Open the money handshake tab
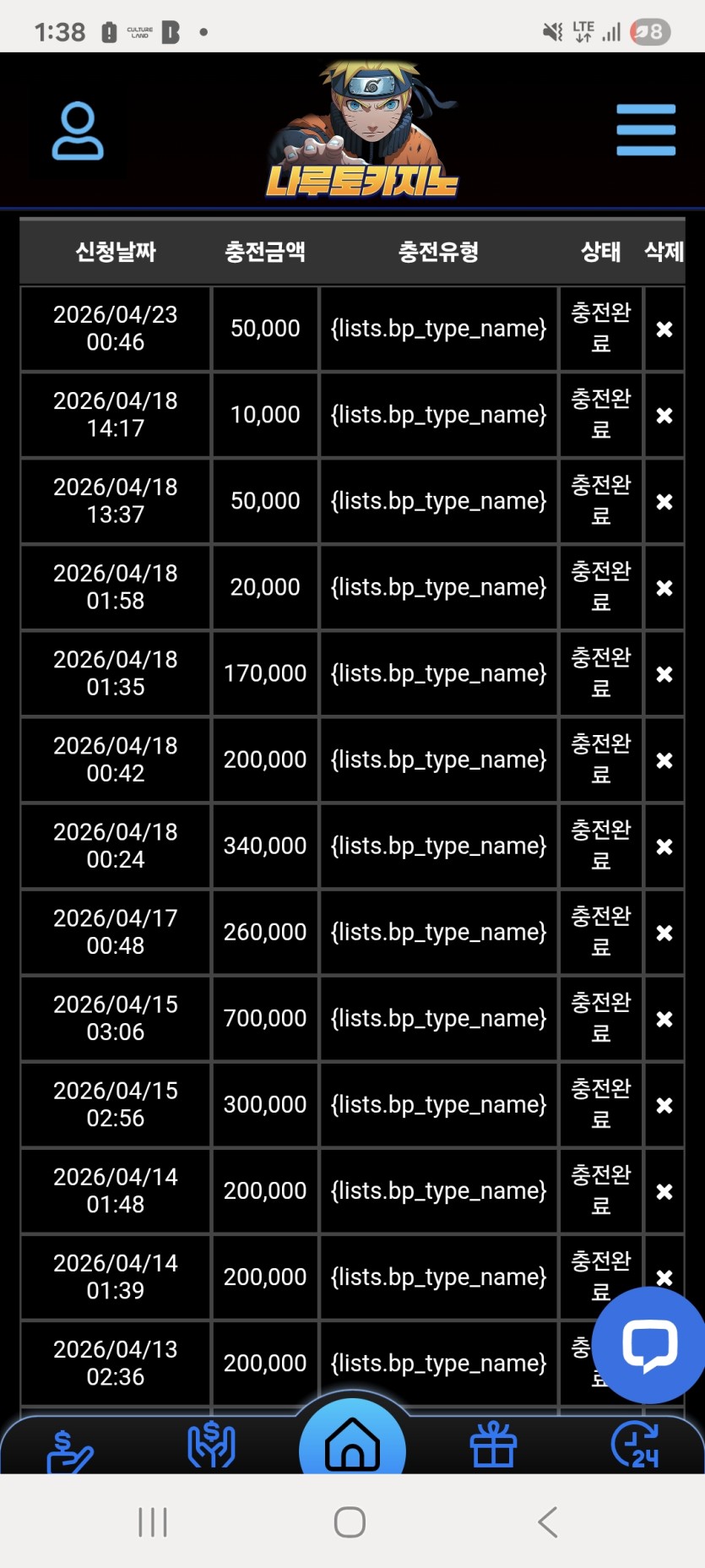This screenshot has height=1568, width=705. pyautogui.click(x=211, y=1445)
